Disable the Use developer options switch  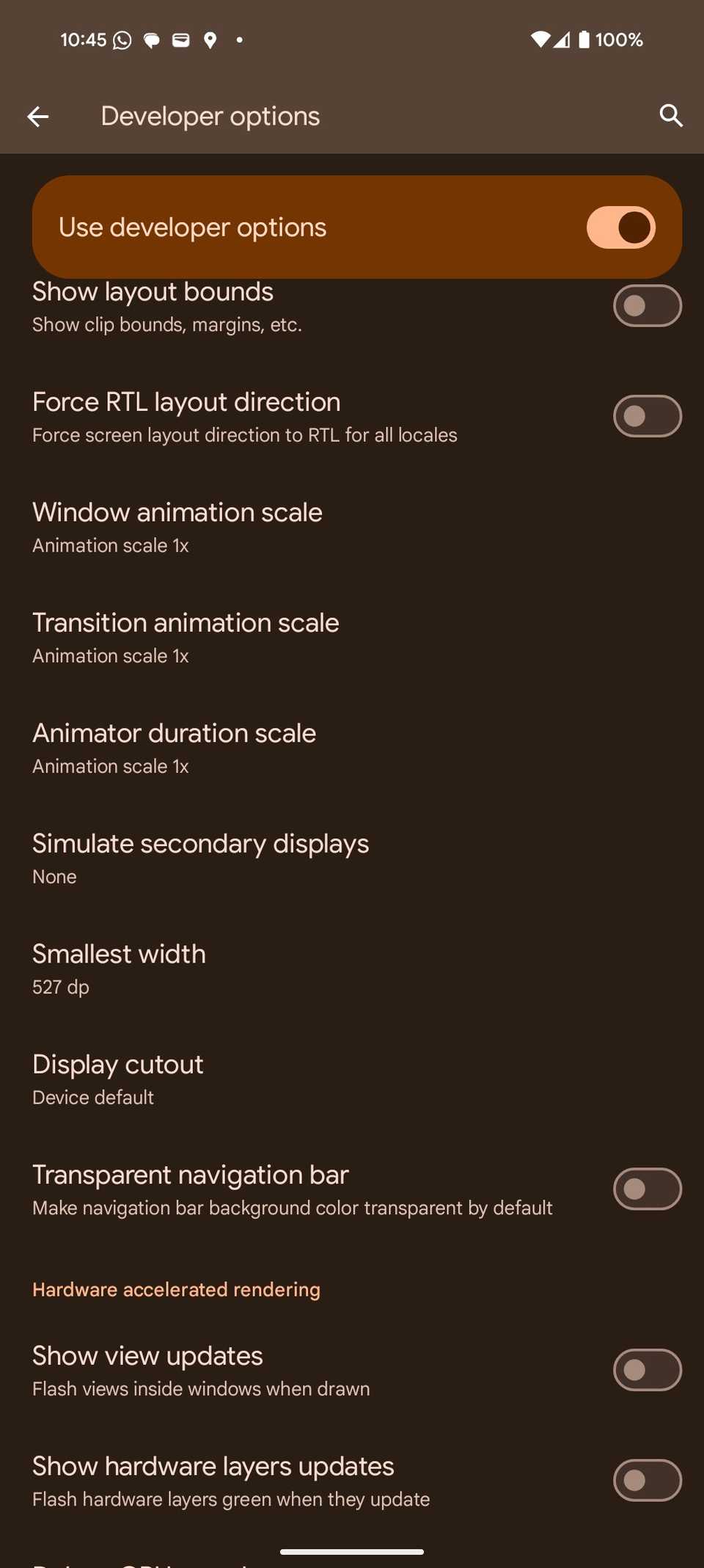click(620, 227)
